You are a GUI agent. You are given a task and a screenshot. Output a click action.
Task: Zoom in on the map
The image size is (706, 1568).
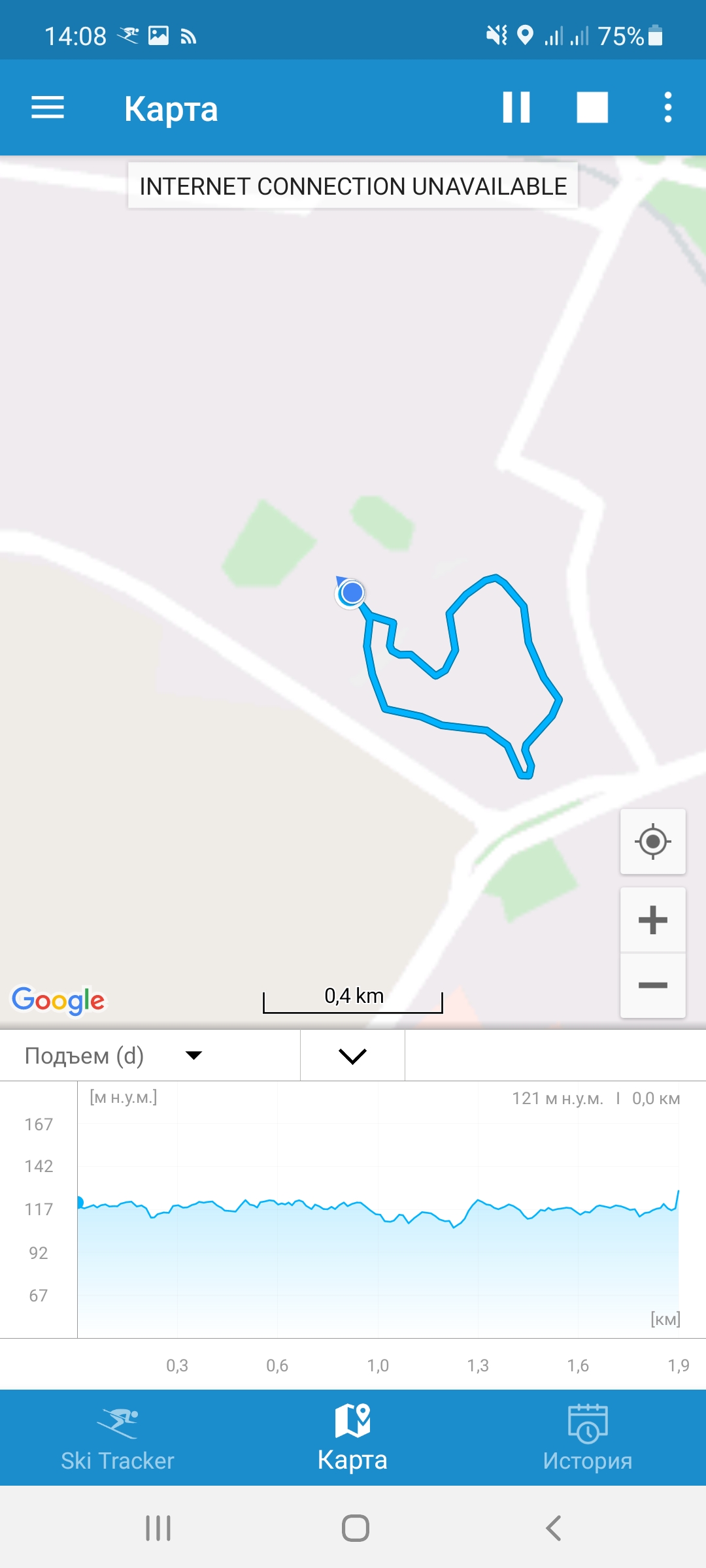(x=652, y=921)
